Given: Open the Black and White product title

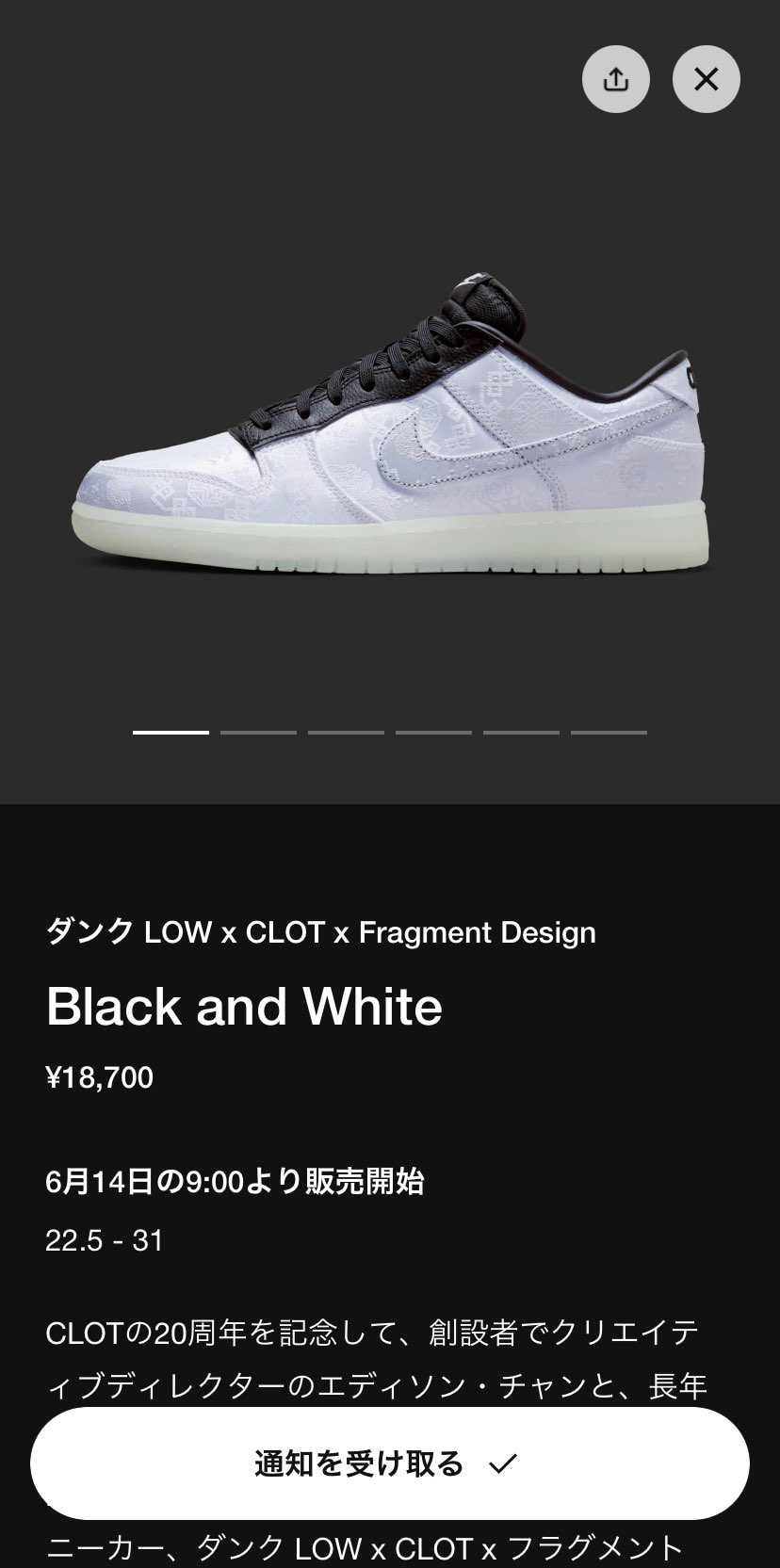Looking at the screenshot, I should pyautogui.click(x=245, y=1006).
